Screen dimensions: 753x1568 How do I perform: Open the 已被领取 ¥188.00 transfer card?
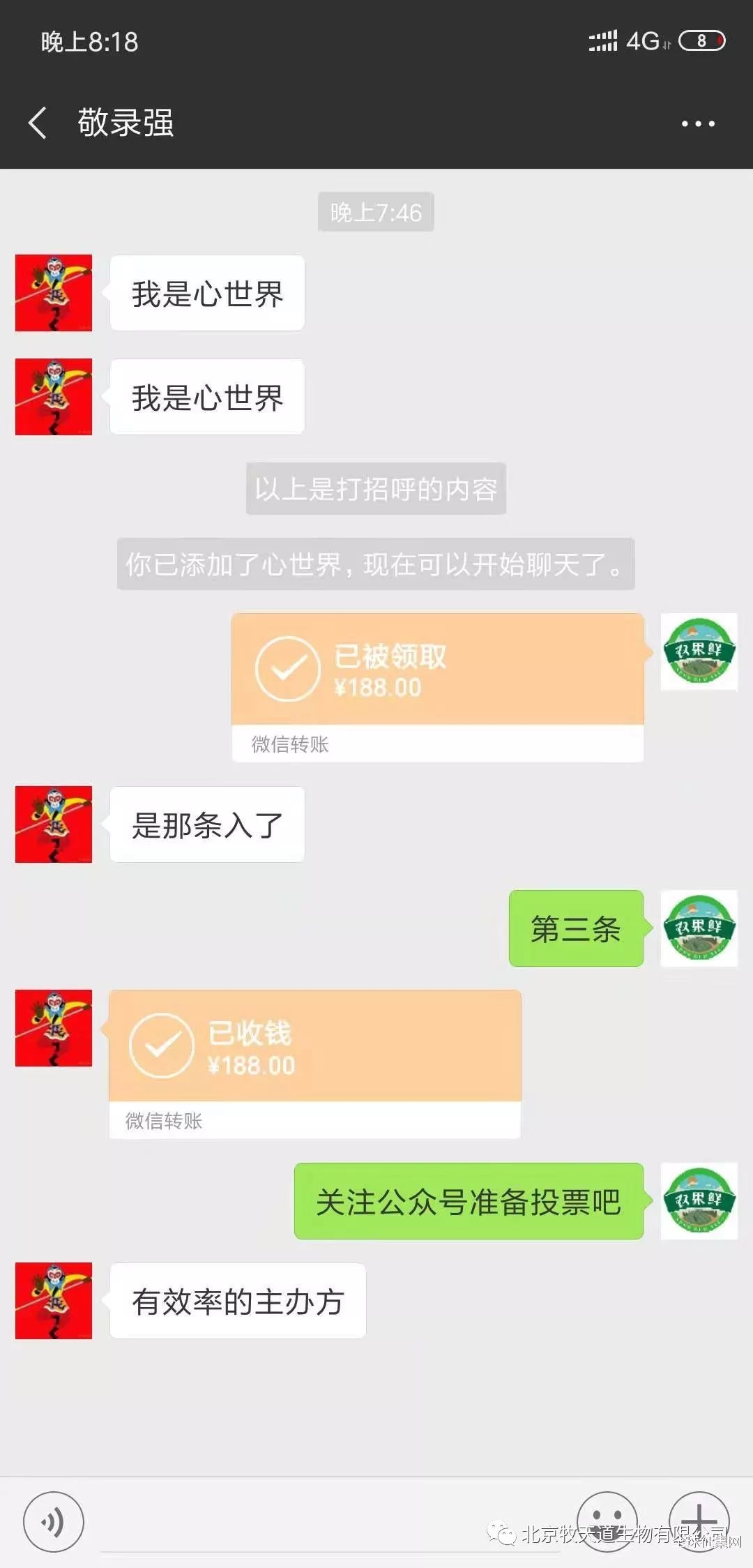(x=437, y=686)
